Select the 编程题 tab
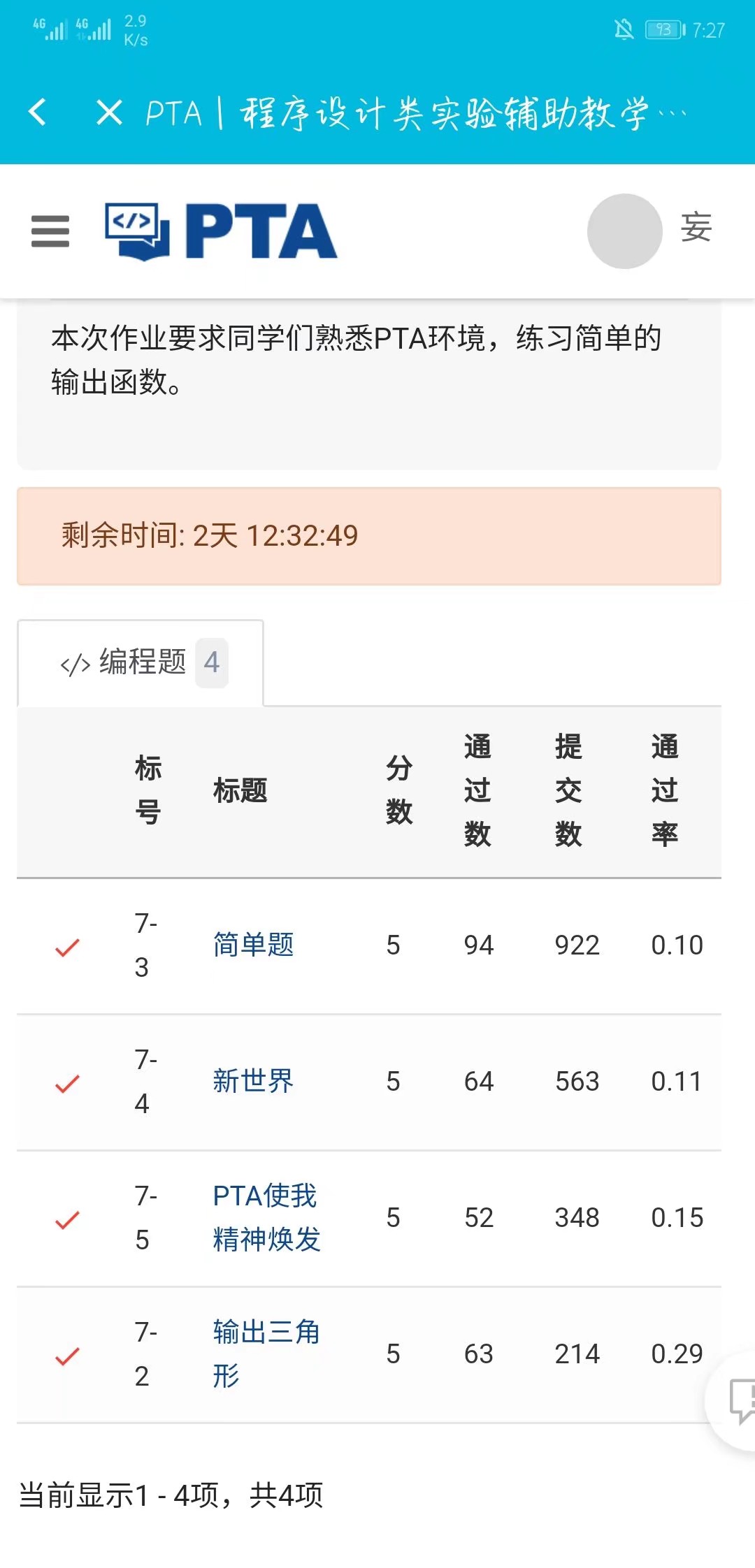The width and height of the screenshot is (755, 1568). click(x=141, y=662)
